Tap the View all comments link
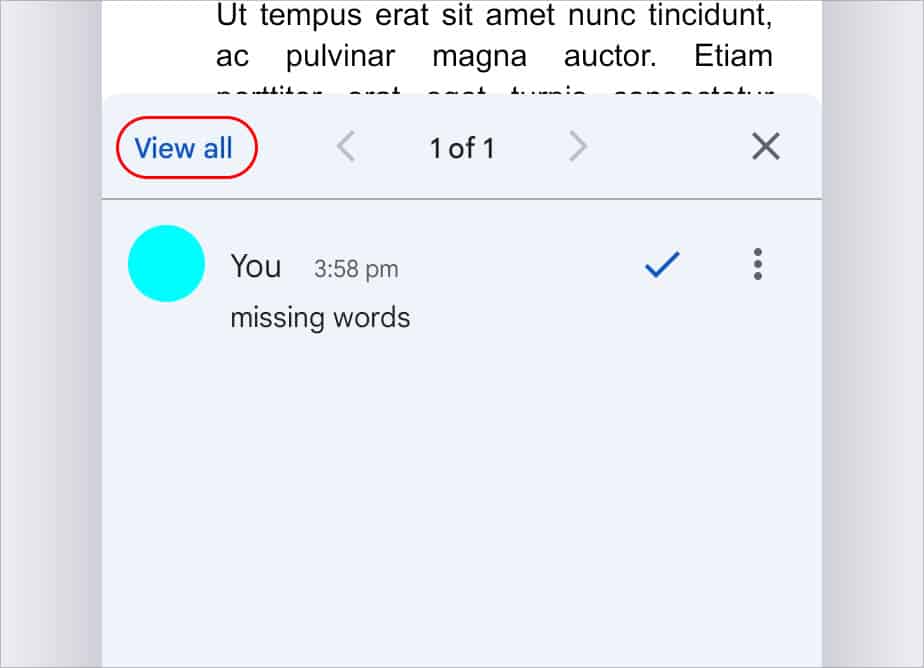Image resolution: width=924 pixels, height=668 pixels. pyautogui.click(x=184, y=149)
